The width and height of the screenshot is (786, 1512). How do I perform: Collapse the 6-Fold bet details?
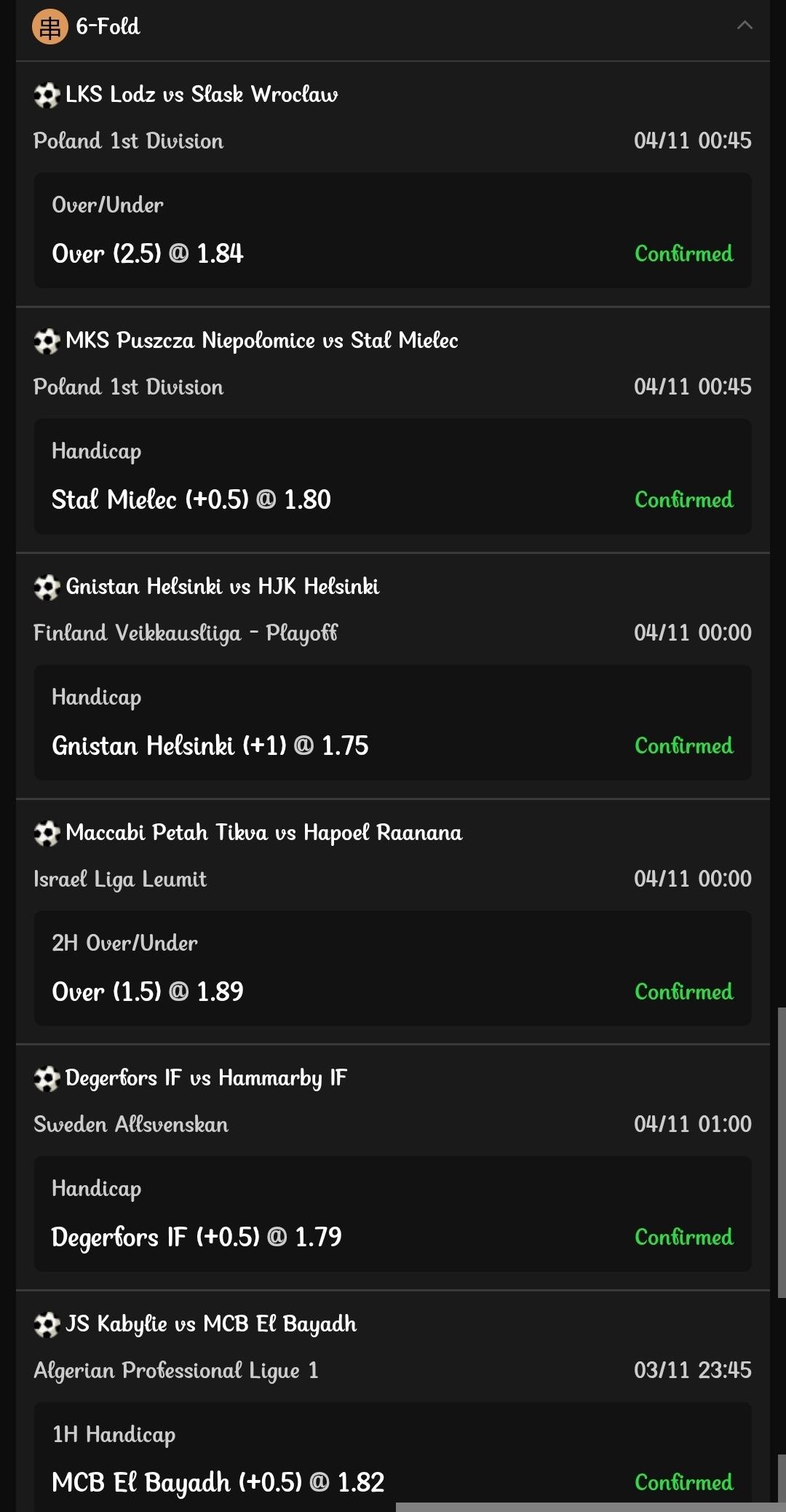pyautogui.click(x=744, y=25)
